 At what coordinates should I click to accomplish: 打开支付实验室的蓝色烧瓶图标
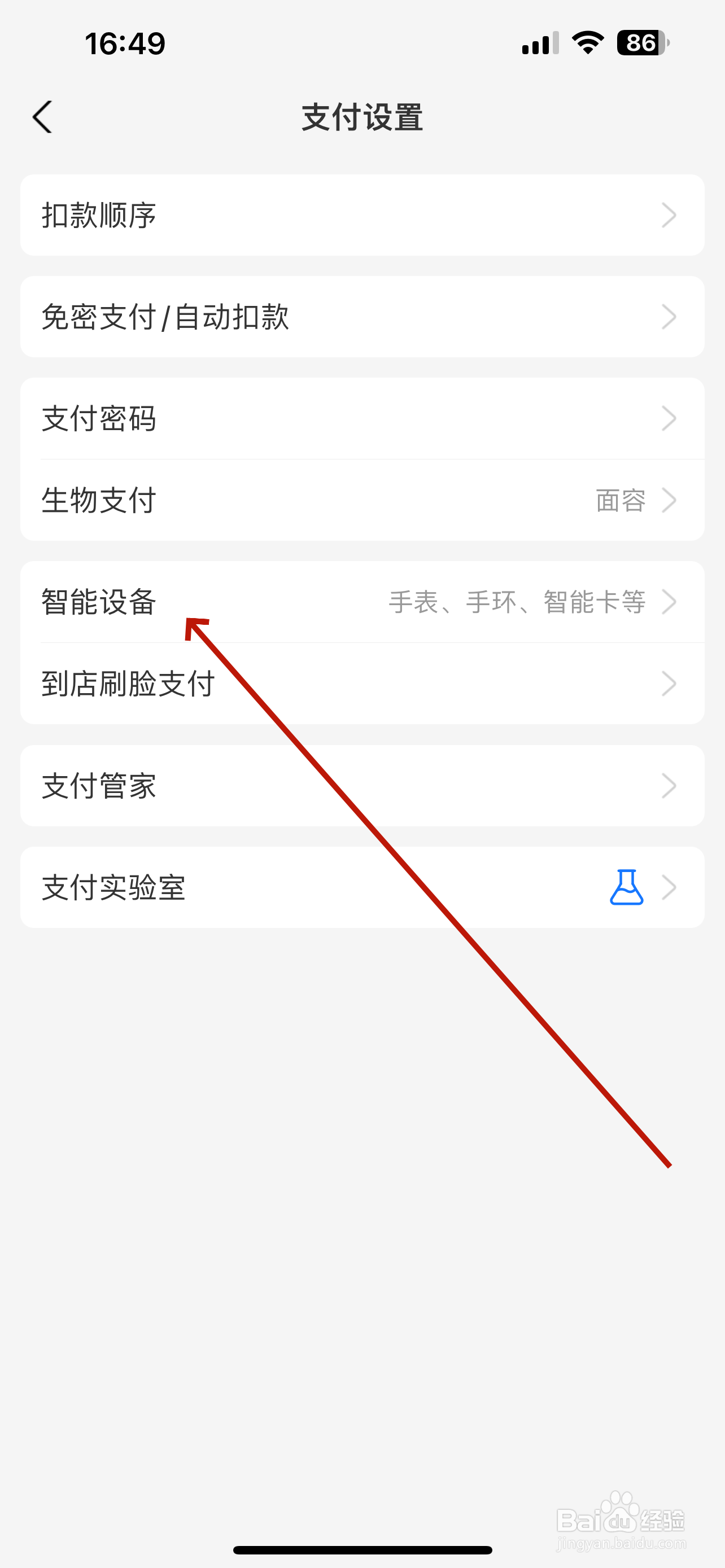click(x=626, y=888)
